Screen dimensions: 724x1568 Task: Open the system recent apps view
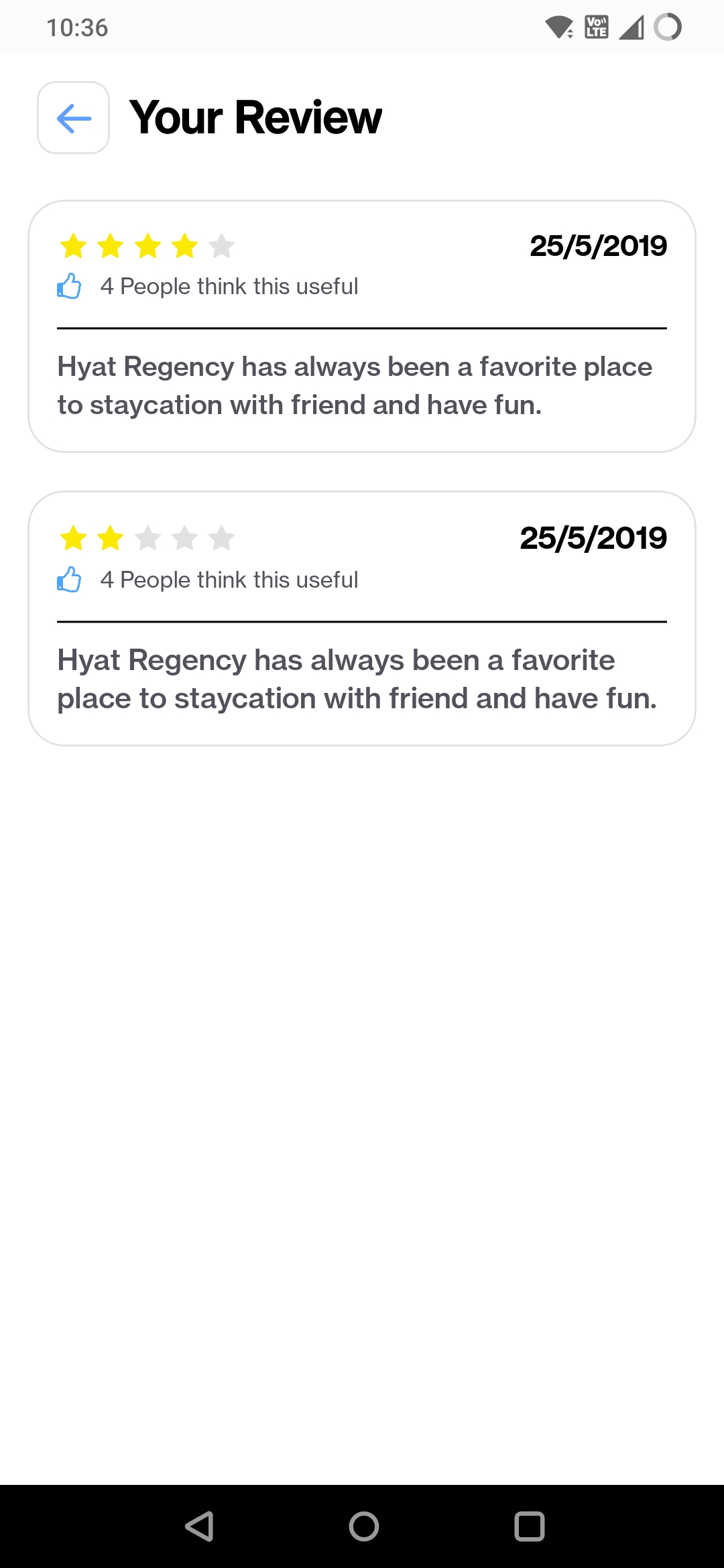(529, 1526)
